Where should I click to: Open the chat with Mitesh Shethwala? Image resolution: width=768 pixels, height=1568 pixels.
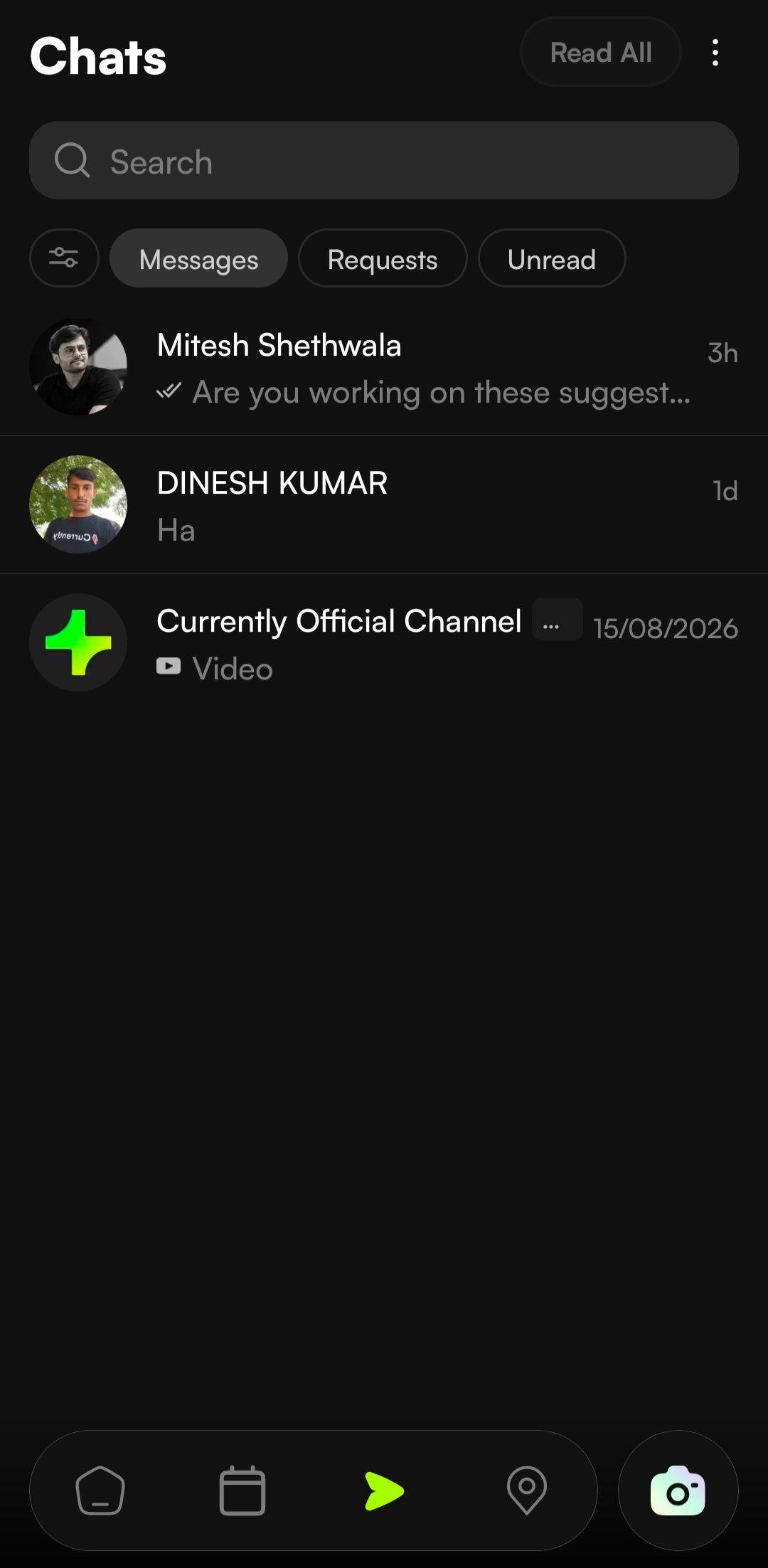coord(384,367)
